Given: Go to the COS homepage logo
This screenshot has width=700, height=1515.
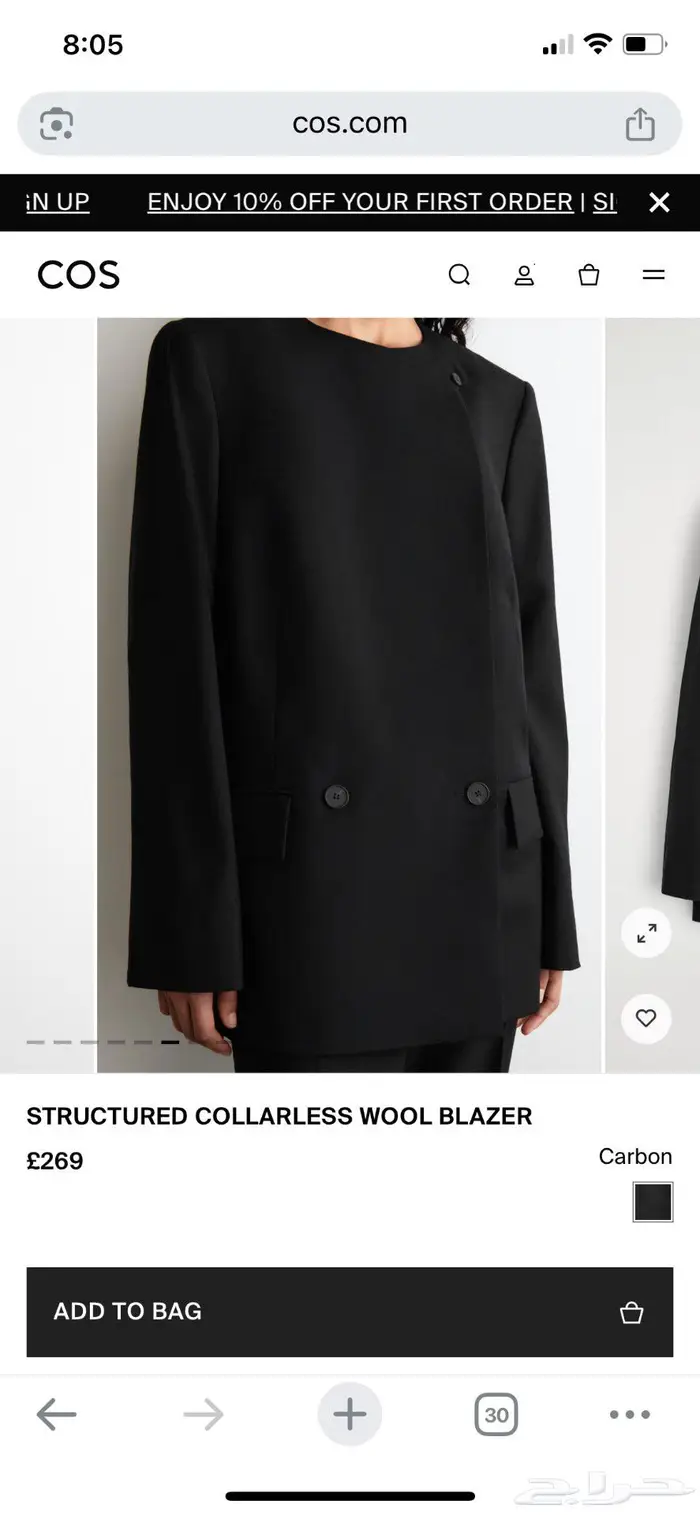Looking at the screenshot, I should coord(78,275).
